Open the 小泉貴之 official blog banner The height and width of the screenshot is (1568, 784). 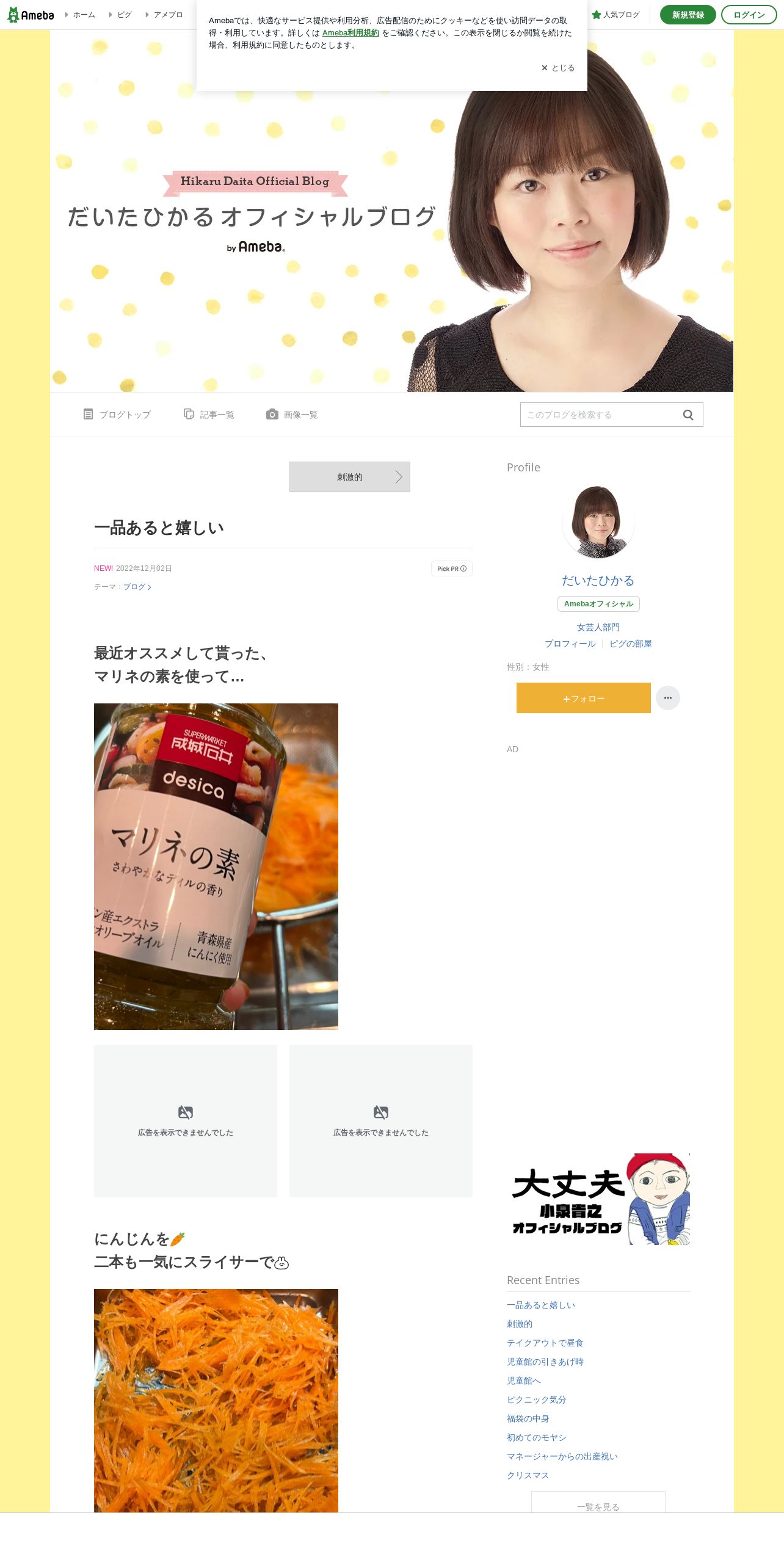pos(598,1199)
